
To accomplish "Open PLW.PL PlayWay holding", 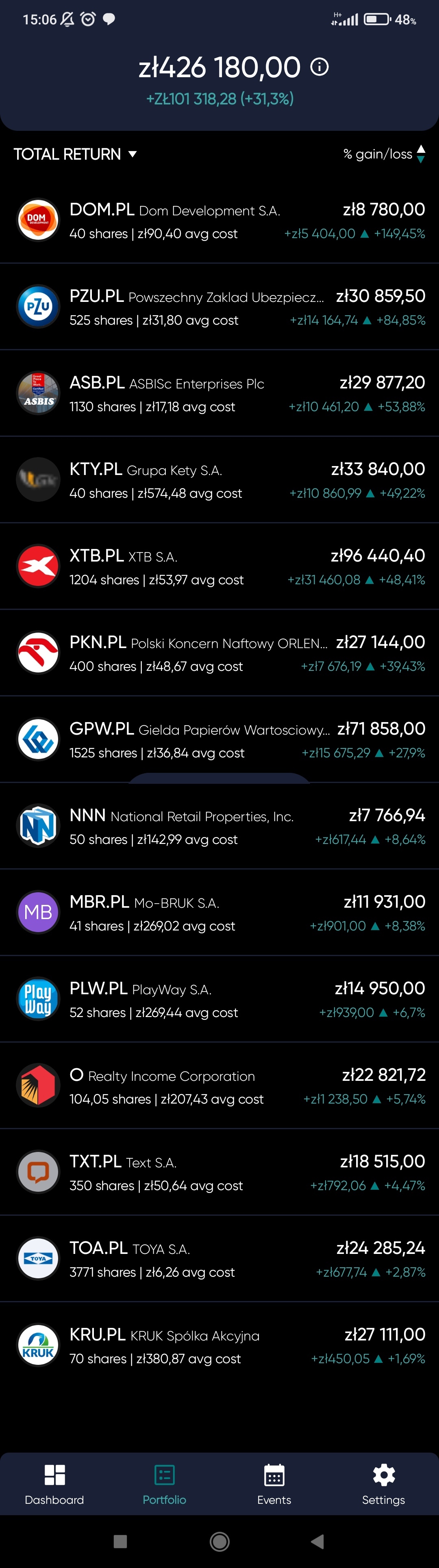I will point(219,999).
